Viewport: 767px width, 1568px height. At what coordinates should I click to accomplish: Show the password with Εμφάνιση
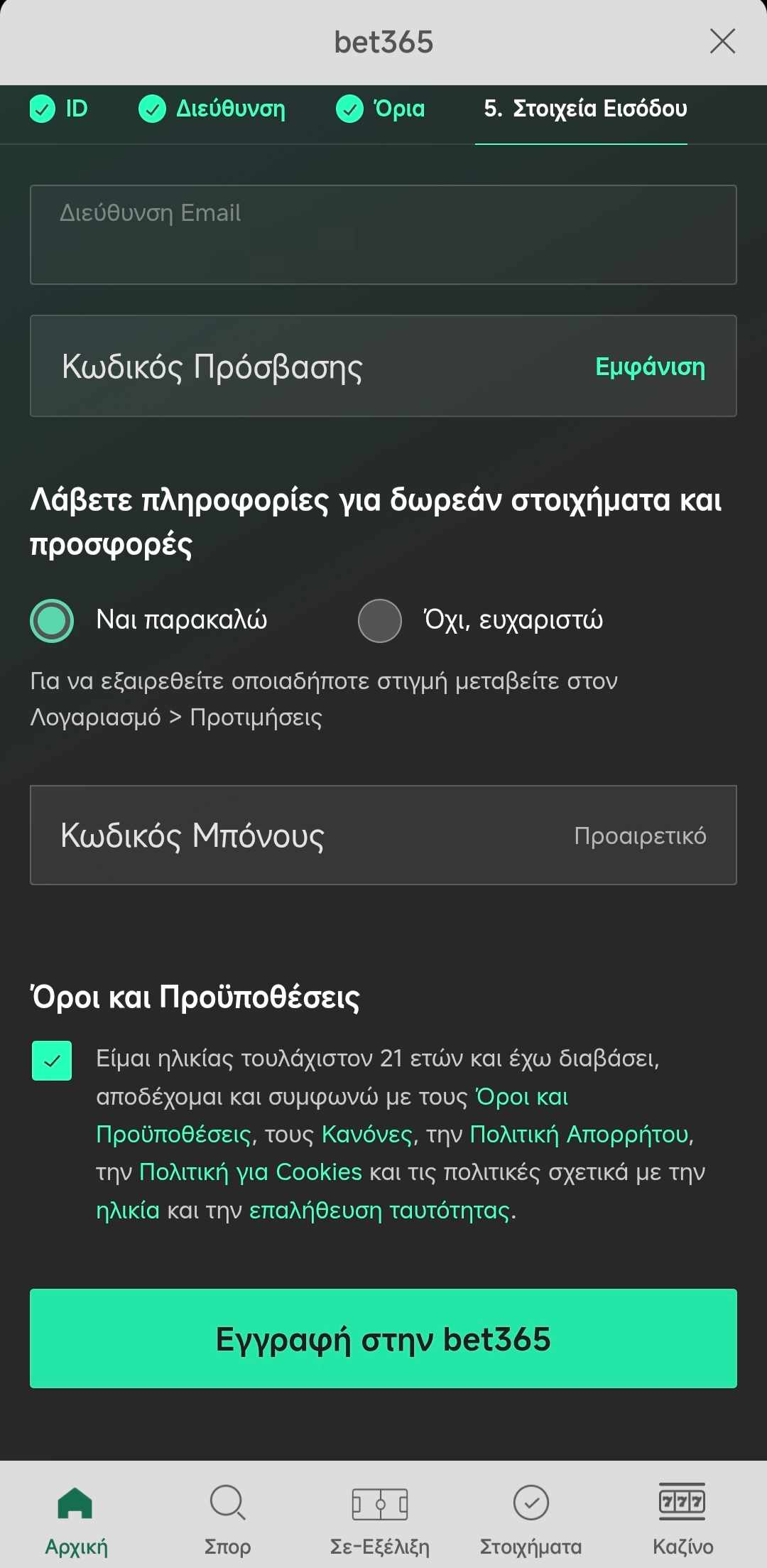point(650,367)
